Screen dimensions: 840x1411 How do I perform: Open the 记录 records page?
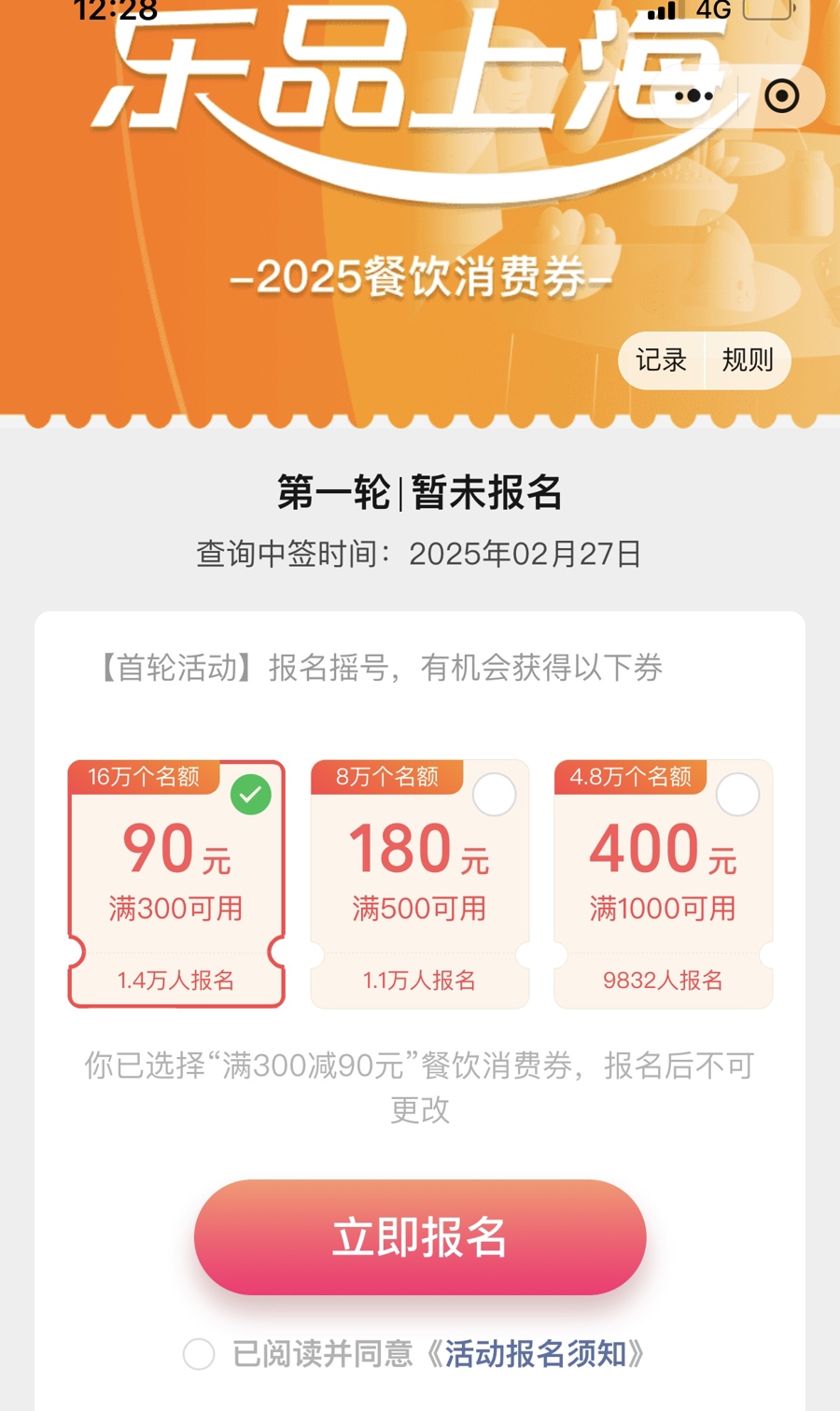tap(661, 360)
